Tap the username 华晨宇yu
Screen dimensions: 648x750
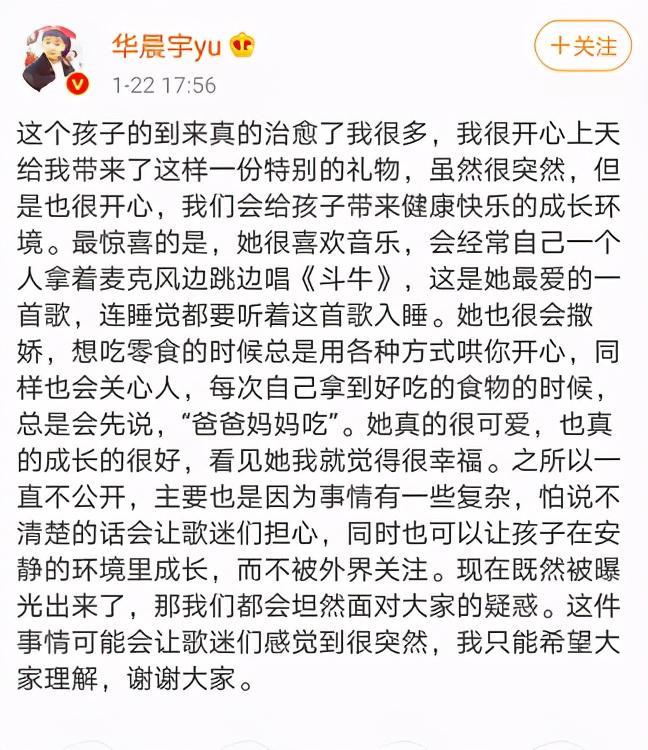point(167,45)
